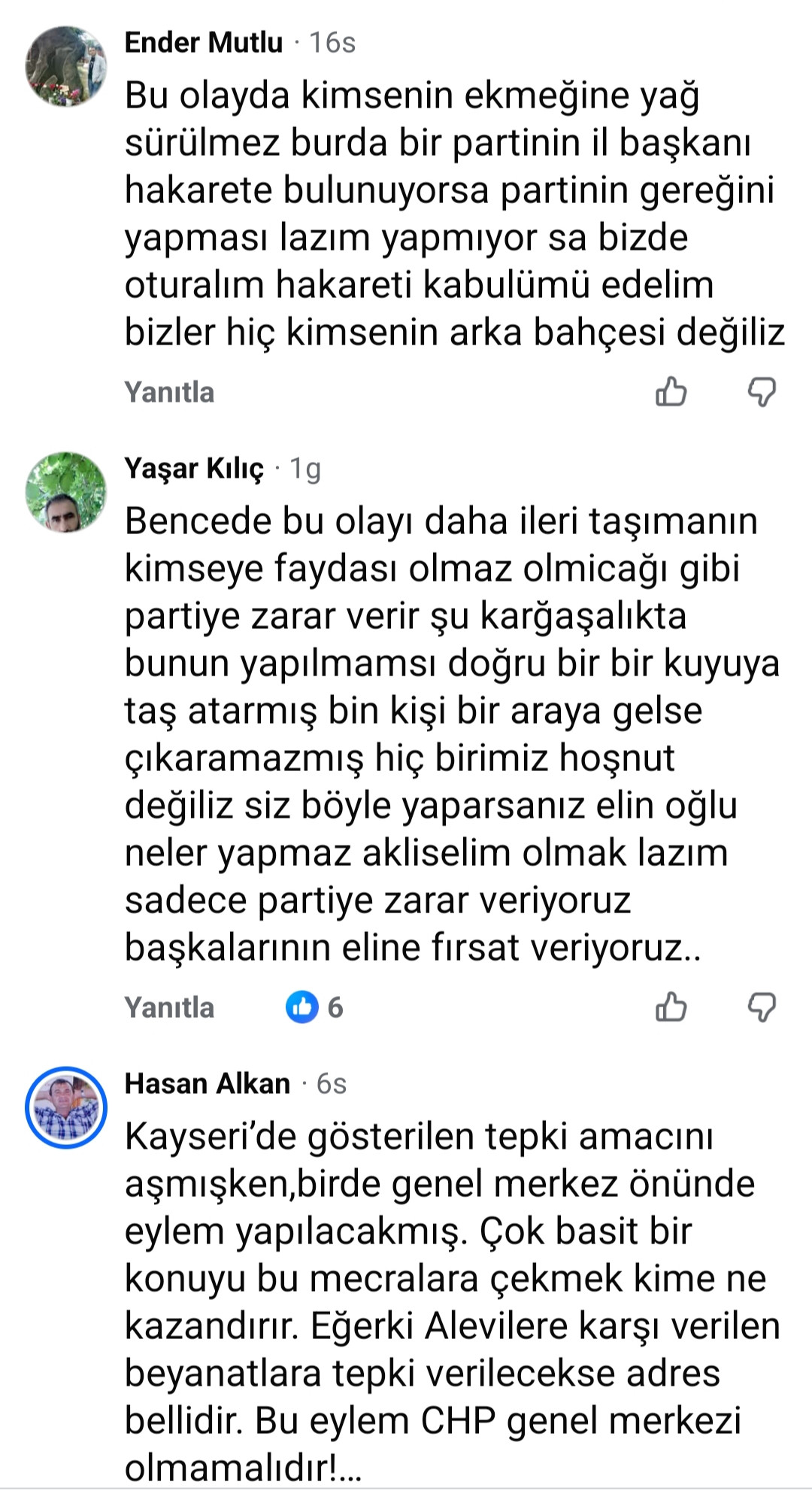This screenshot has width=812, height=1500.
Task: Reply to Yaşar Kılıç's comment
Action: coord(169,1008)
